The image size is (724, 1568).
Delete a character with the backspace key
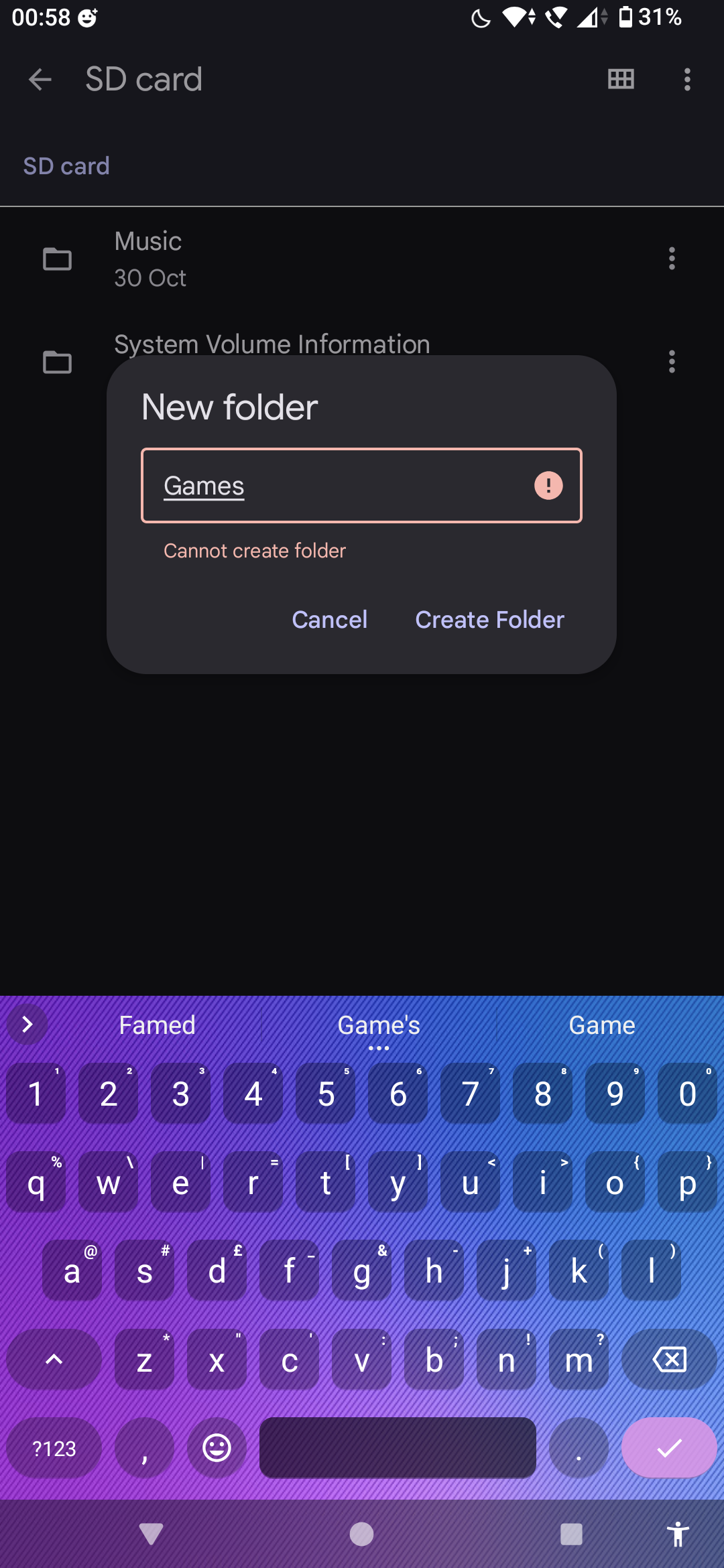669,1360
